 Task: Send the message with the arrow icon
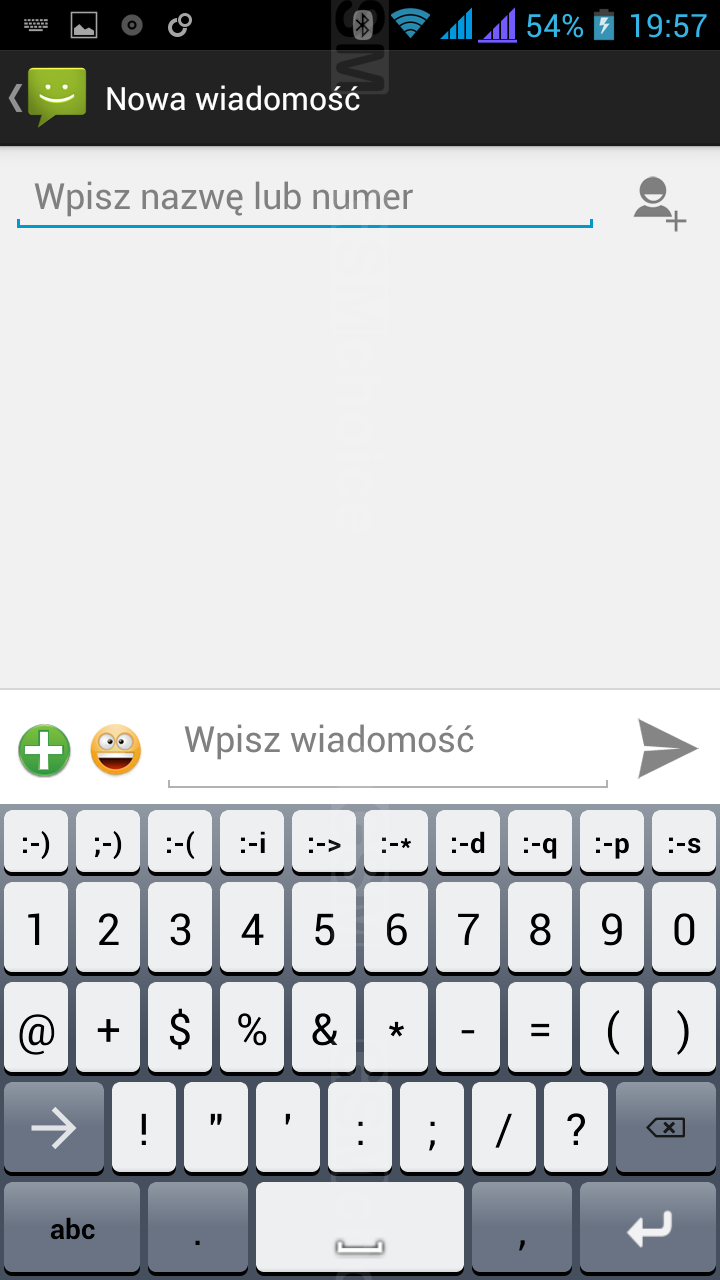click(x=667, y=748)
